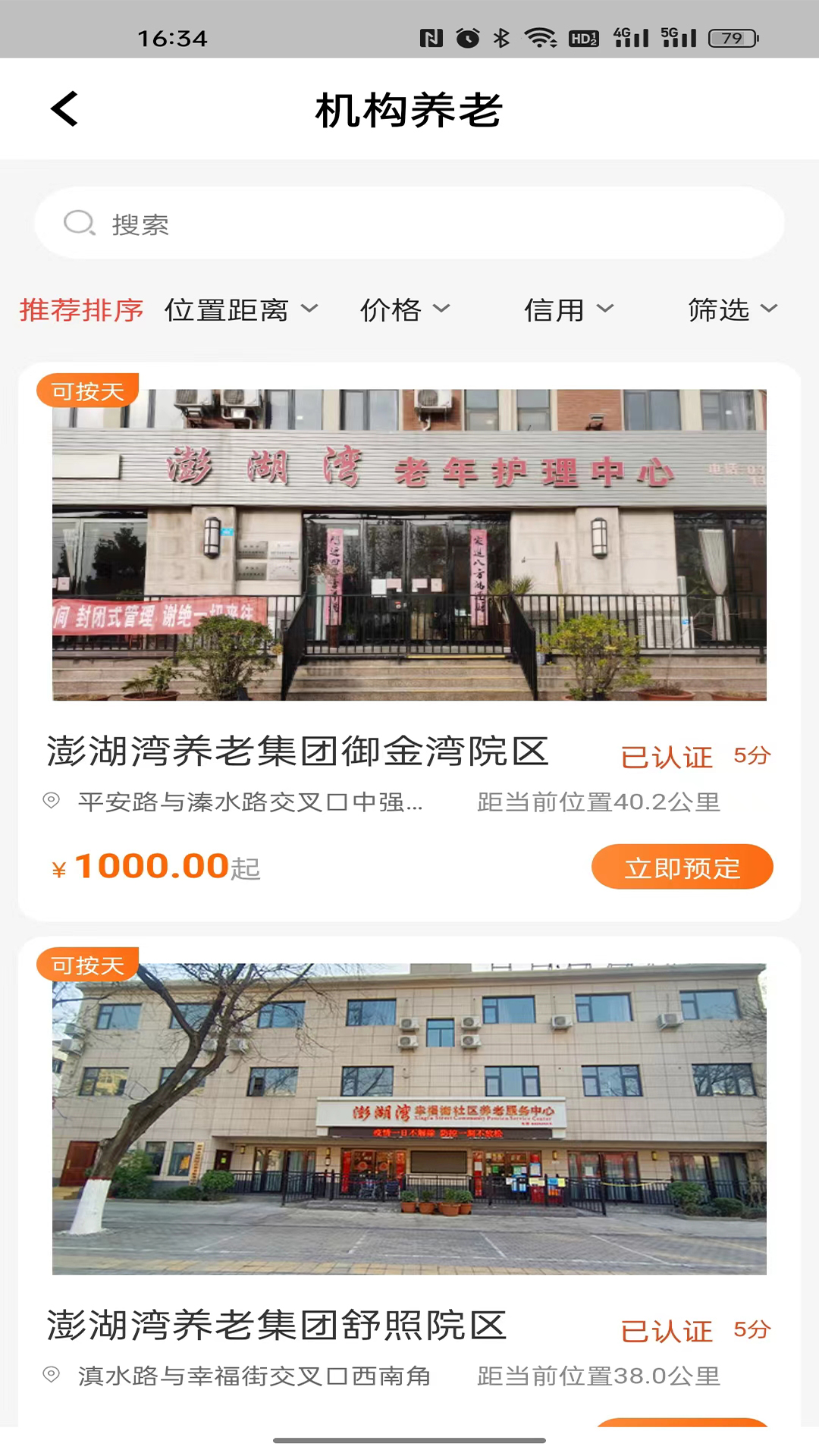Open the 筛选 filter options
The height and width of the screenshot is (1456, 819).
click(x=733, y=309)
